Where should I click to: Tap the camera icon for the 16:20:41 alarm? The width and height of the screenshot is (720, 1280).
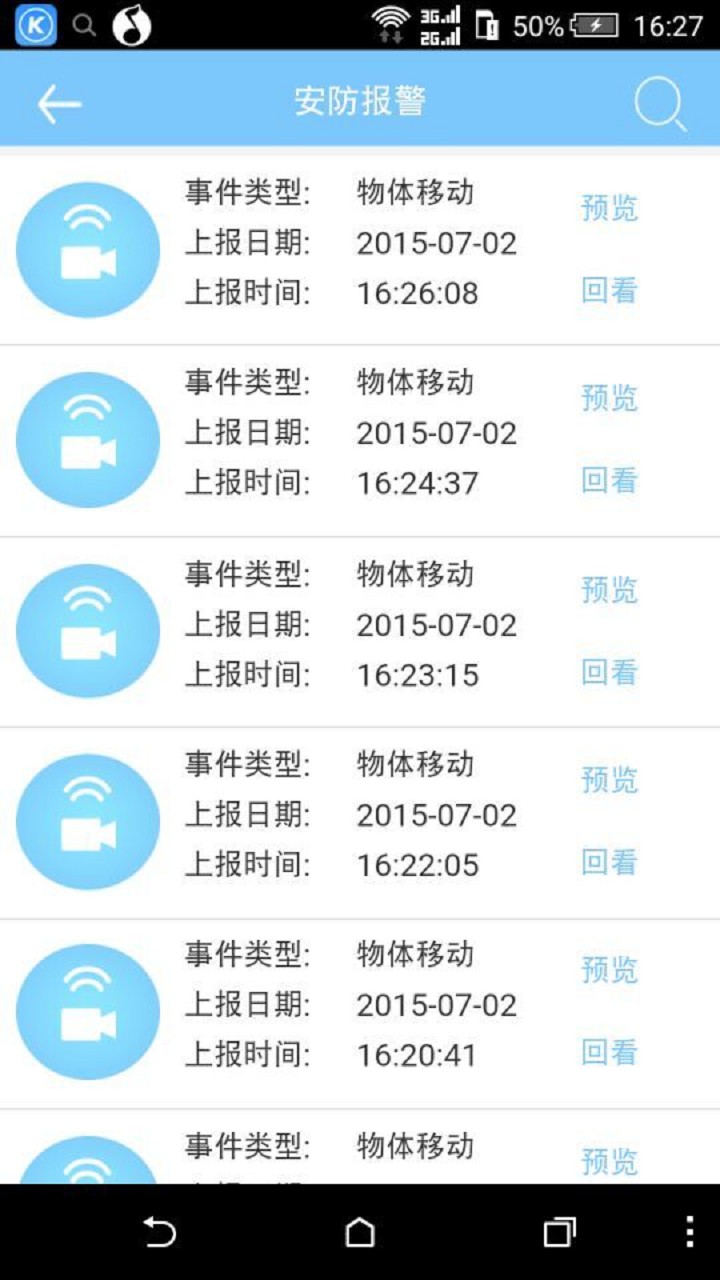point(87,1010)
